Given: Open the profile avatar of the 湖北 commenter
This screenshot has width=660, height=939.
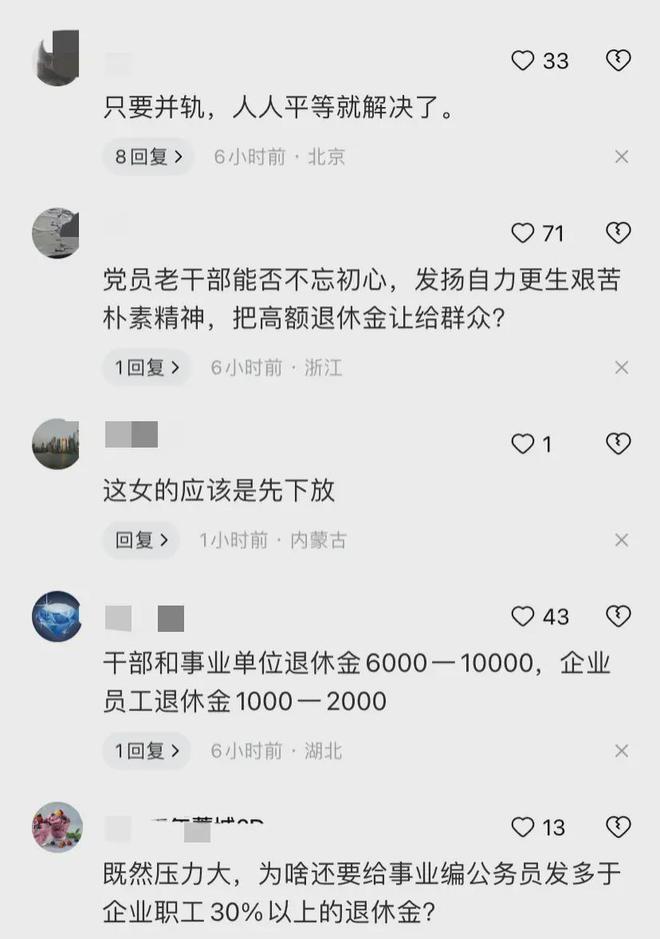Looking at the screenshot, I should tap(57, 616).
